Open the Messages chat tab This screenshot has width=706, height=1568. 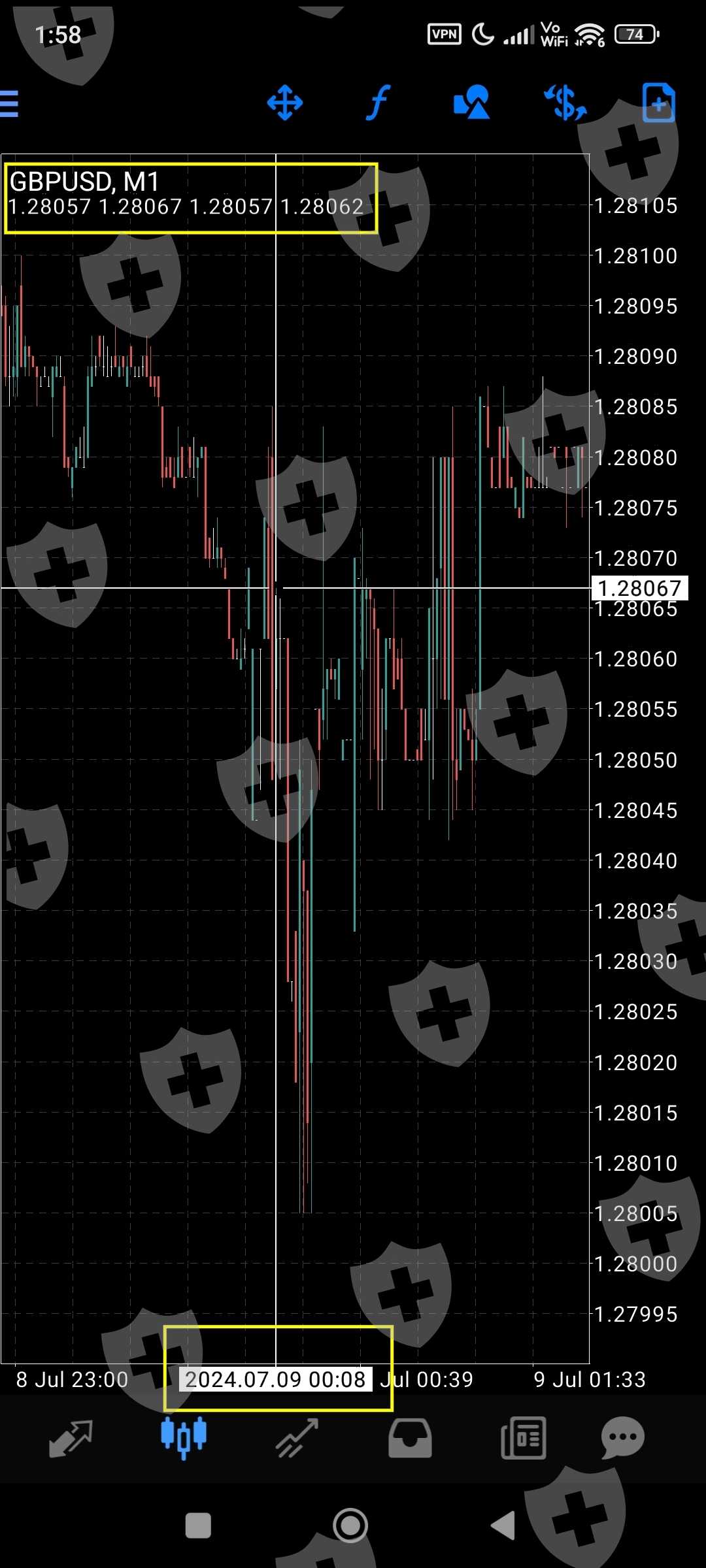[x=622, y=1439]
